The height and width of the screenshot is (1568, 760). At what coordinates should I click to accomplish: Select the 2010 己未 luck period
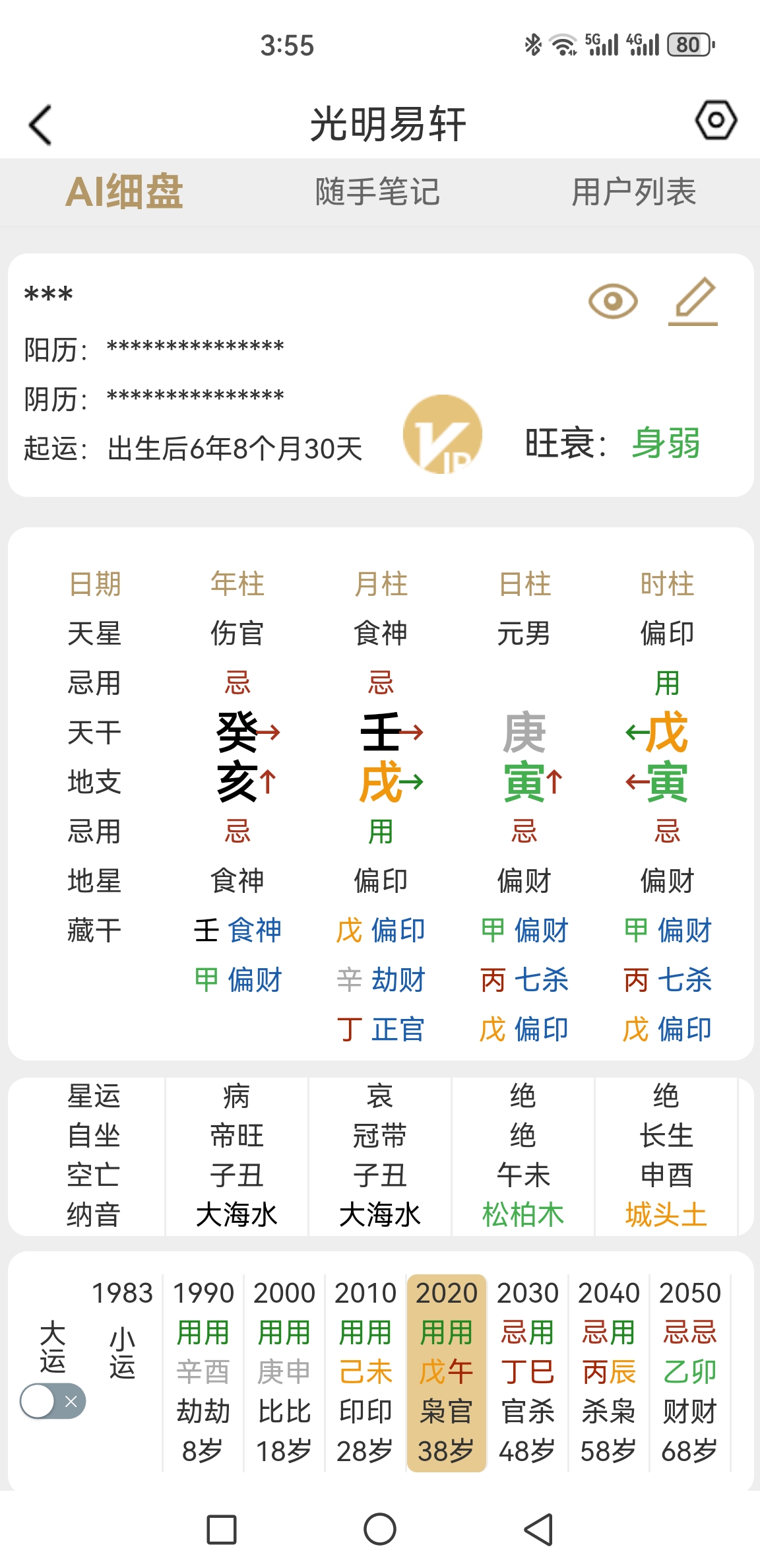click(x=365, y=1373)
